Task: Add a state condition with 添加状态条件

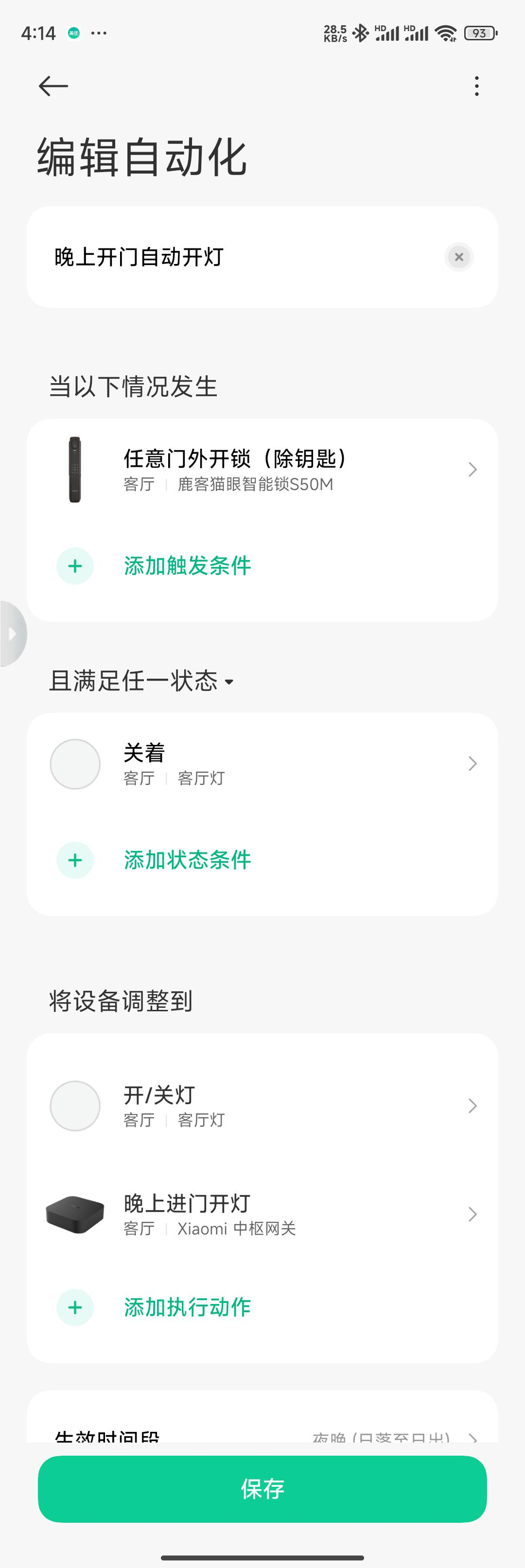Action: tap(187, 860)
